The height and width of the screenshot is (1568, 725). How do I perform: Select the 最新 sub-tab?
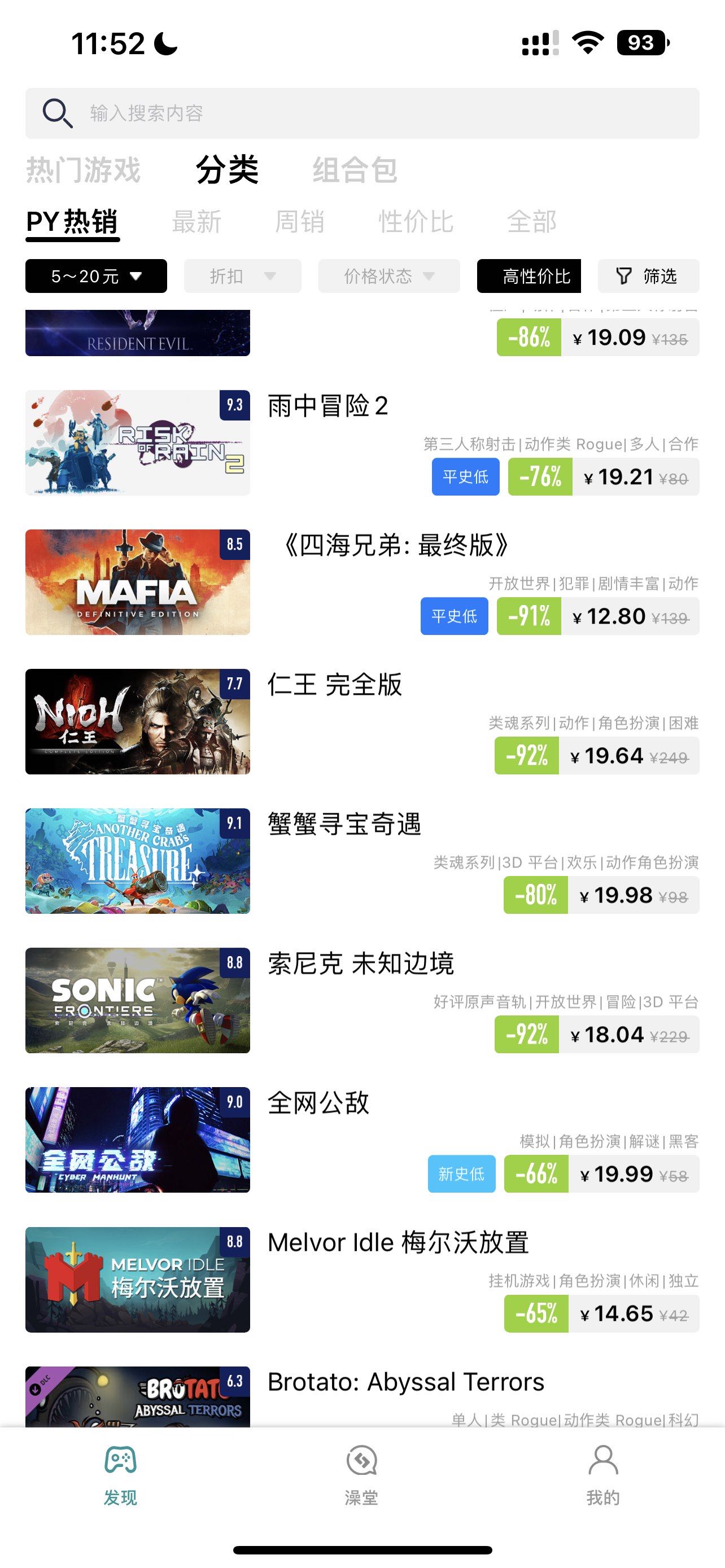[196, 222]
